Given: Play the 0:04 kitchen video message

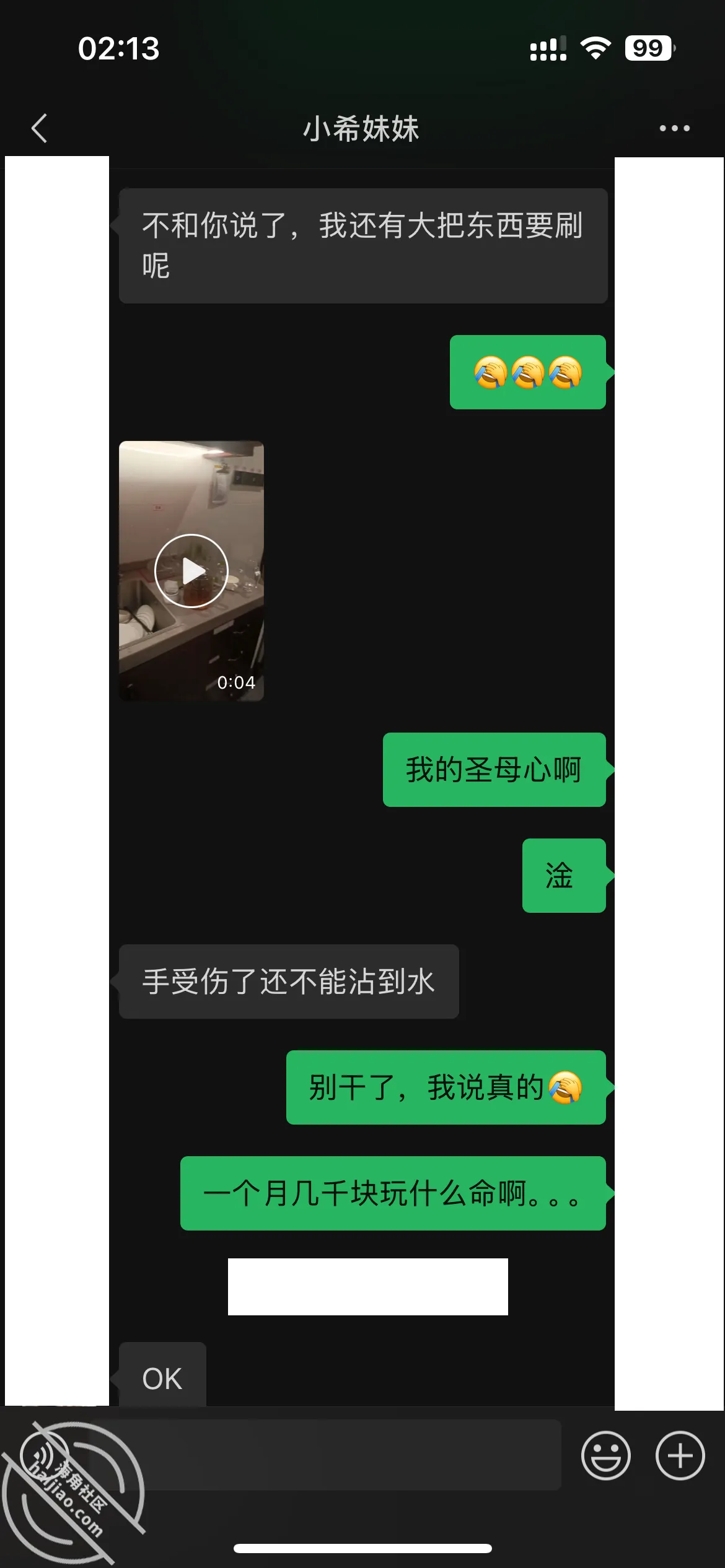Looking at the screenshot, I should click(191, 570).
